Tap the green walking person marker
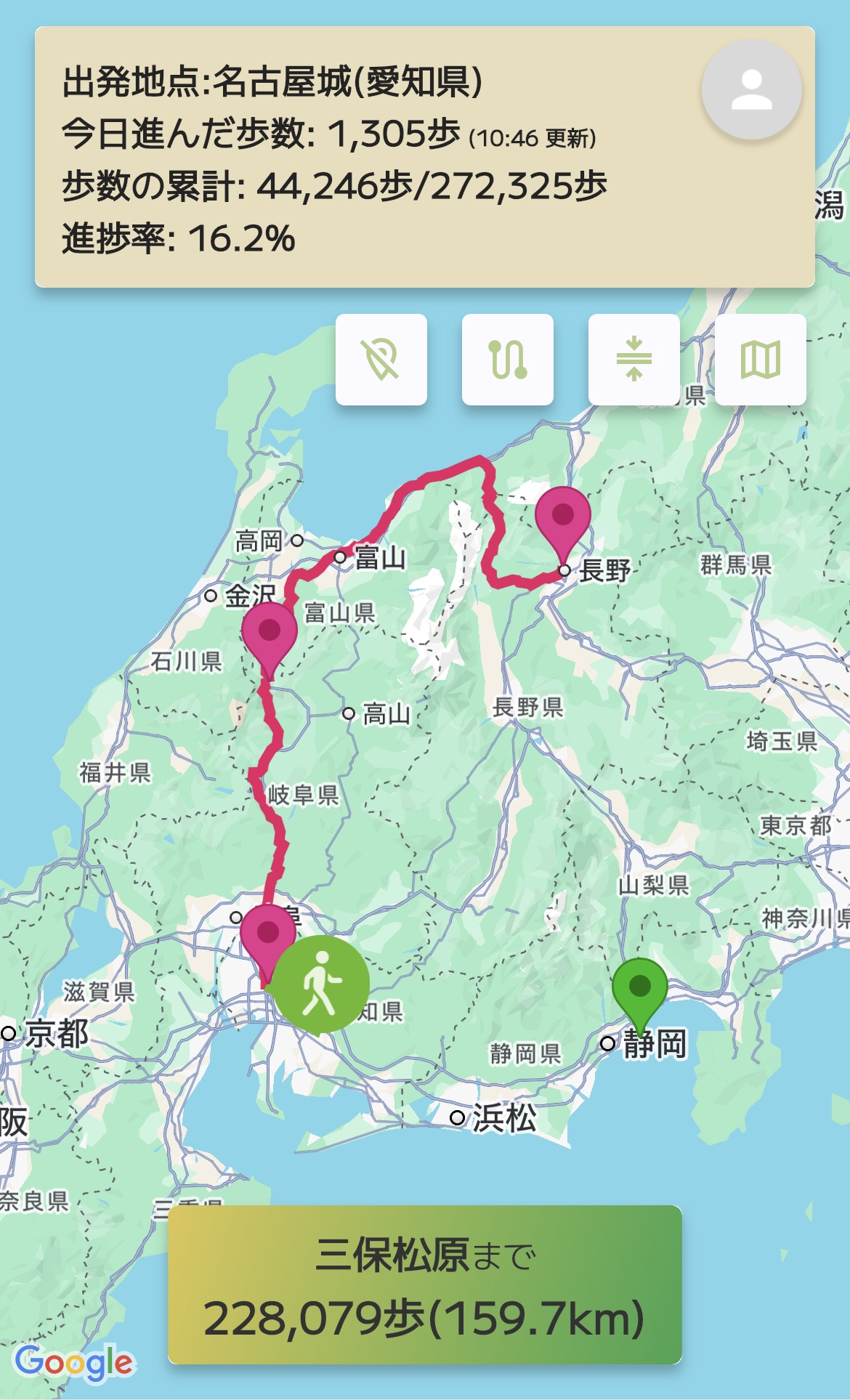Screen dimensions: 850x1400 click(321, 985)
